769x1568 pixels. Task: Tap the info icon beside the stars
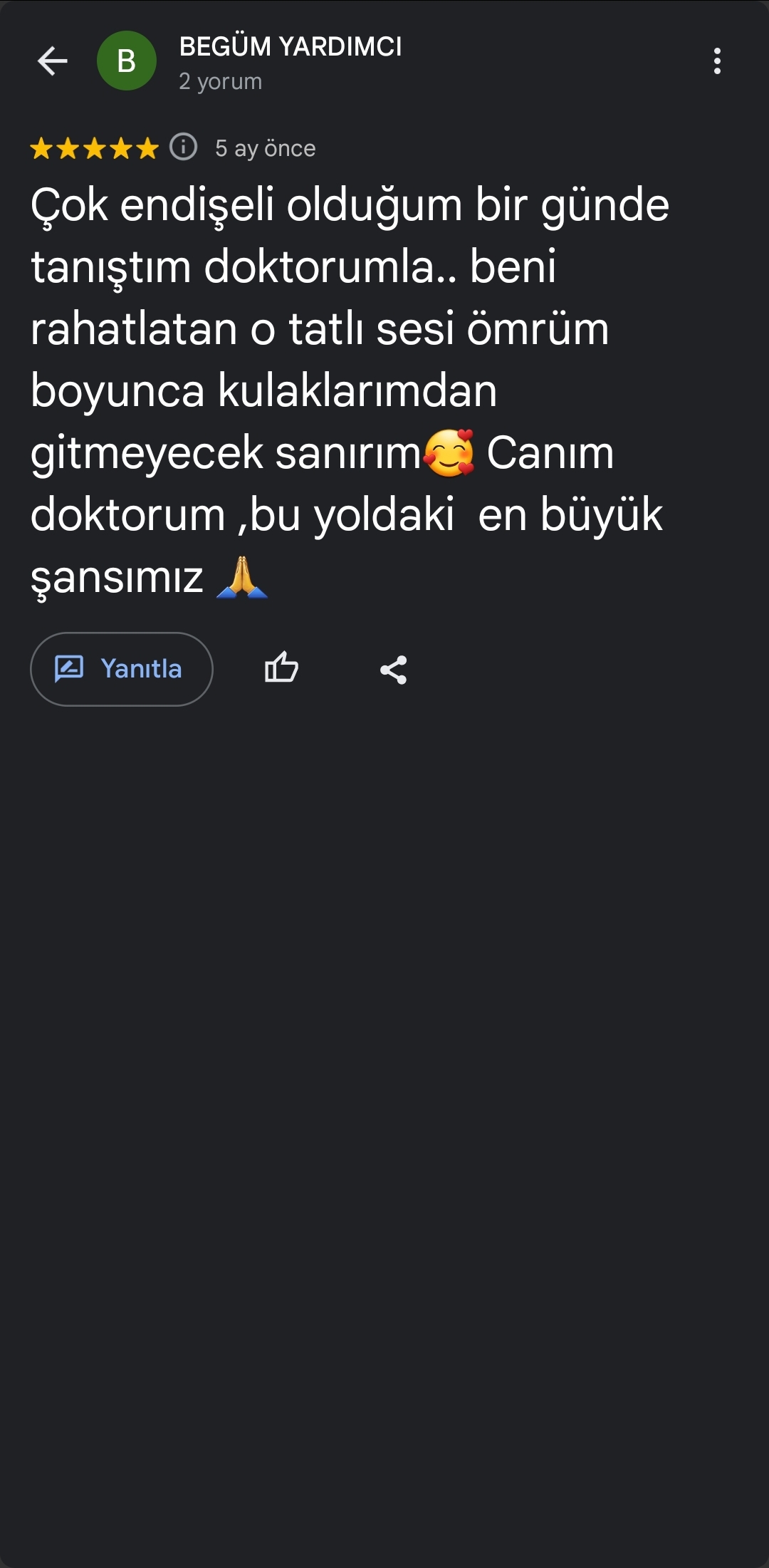183,147
